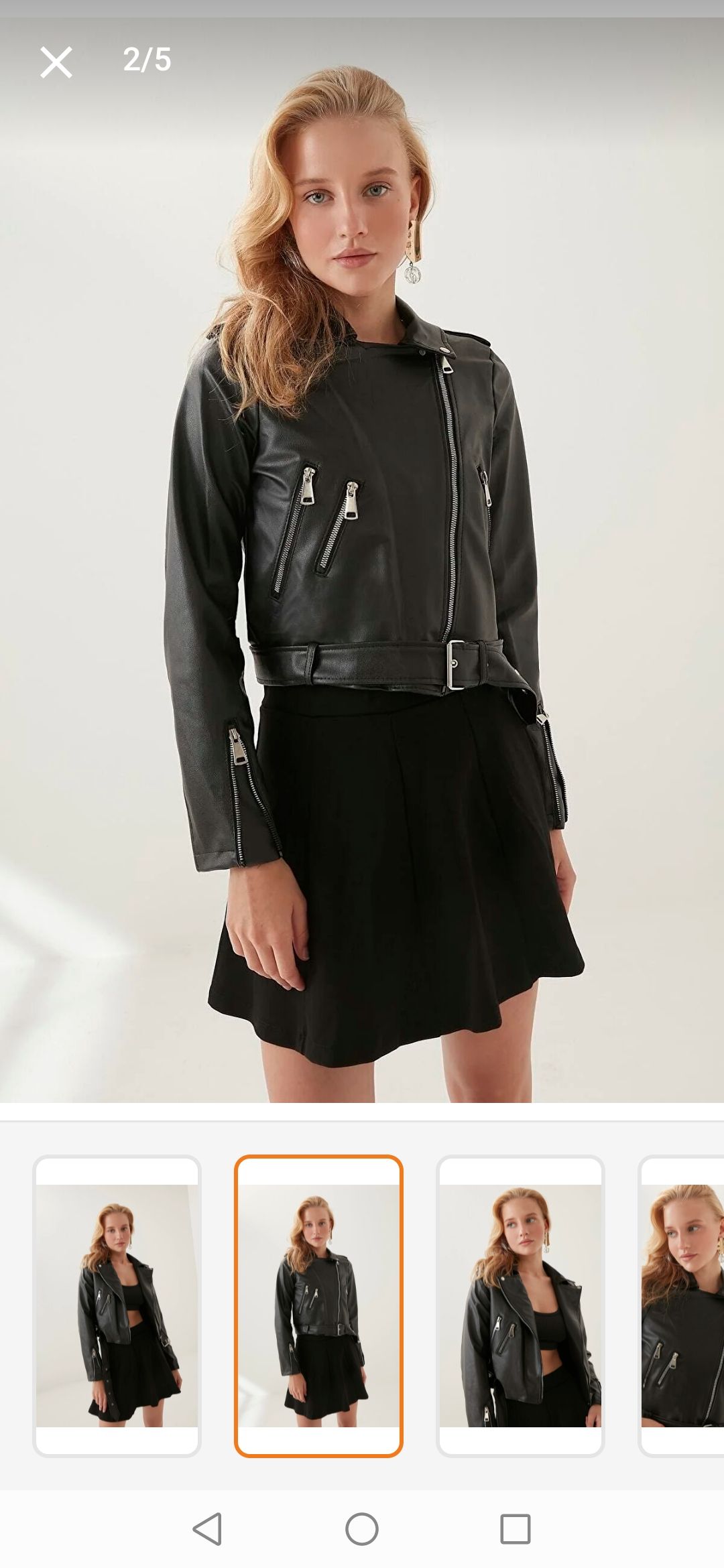Select the first thumbnail with open jacket
The image size is (724, 1568).
[x=117, y=1305]
